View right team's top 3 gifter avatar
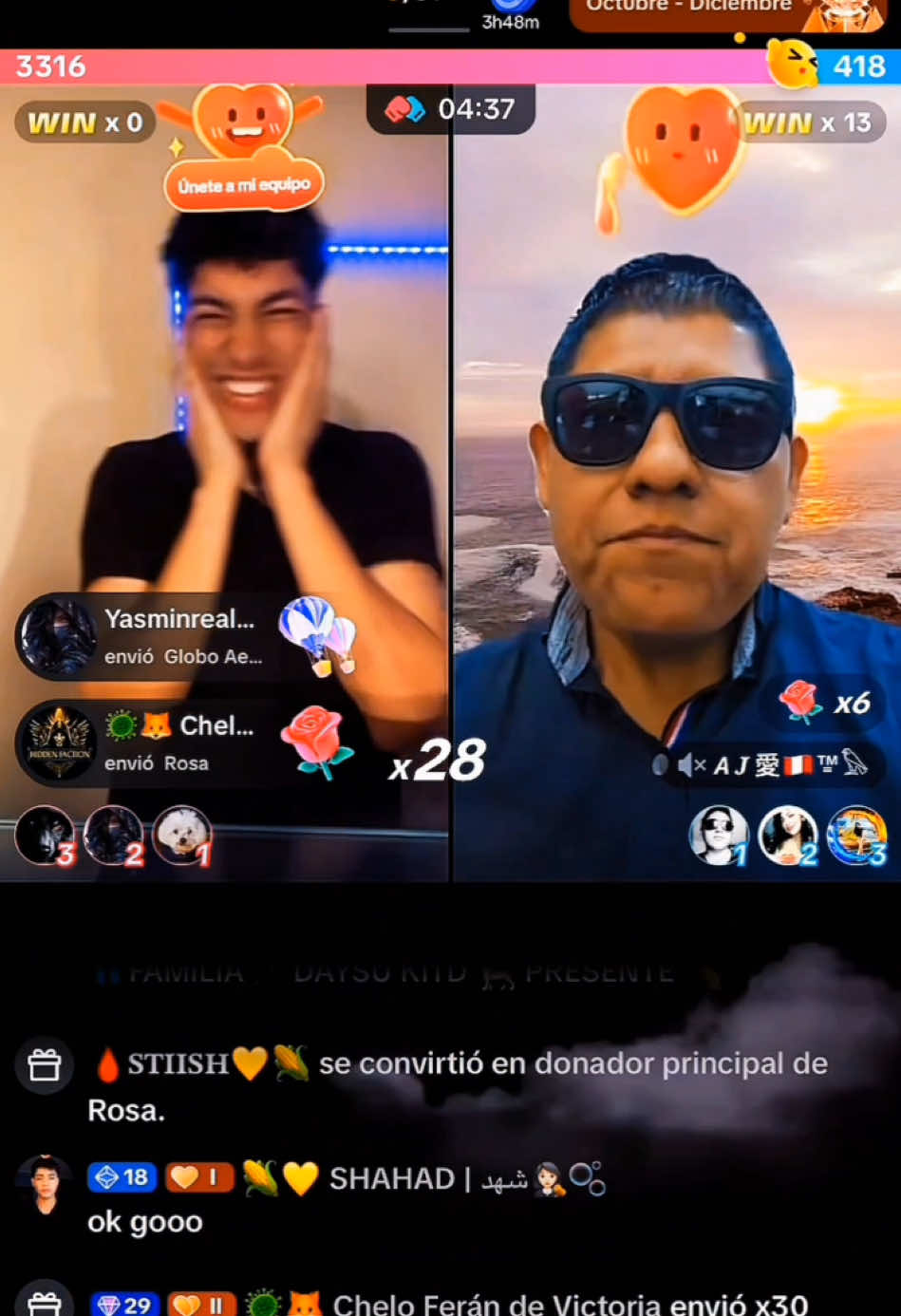Viewport: 901px width, 1316px height. point(856,836)
